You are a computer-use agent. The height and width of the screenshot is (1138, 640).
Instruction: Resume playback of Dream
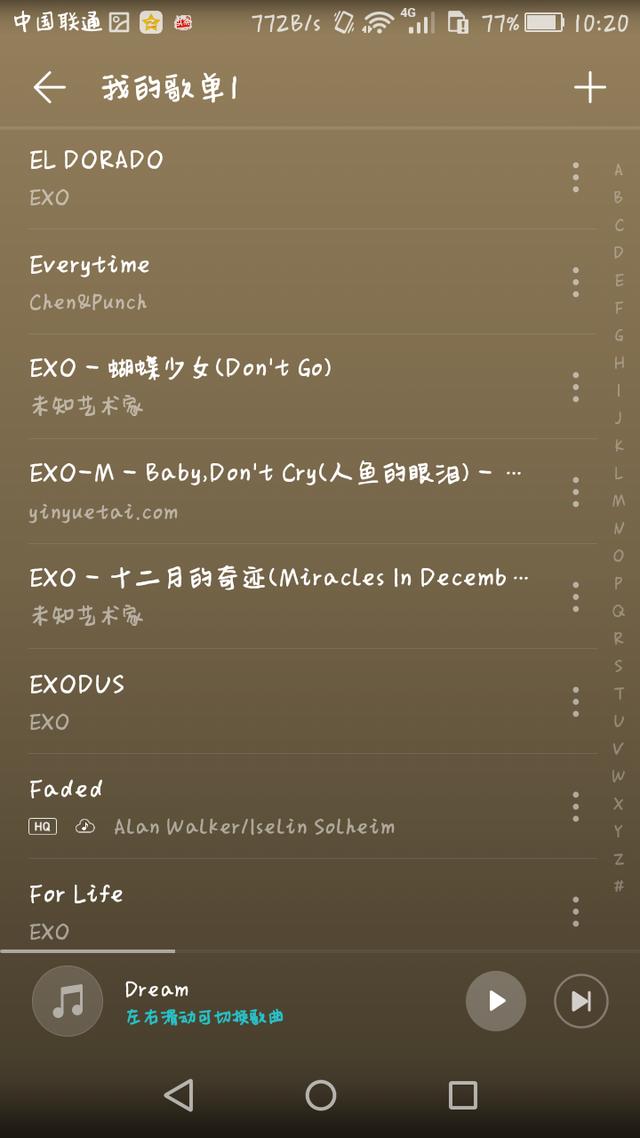pyautogui.click(x=496, y=1001)
